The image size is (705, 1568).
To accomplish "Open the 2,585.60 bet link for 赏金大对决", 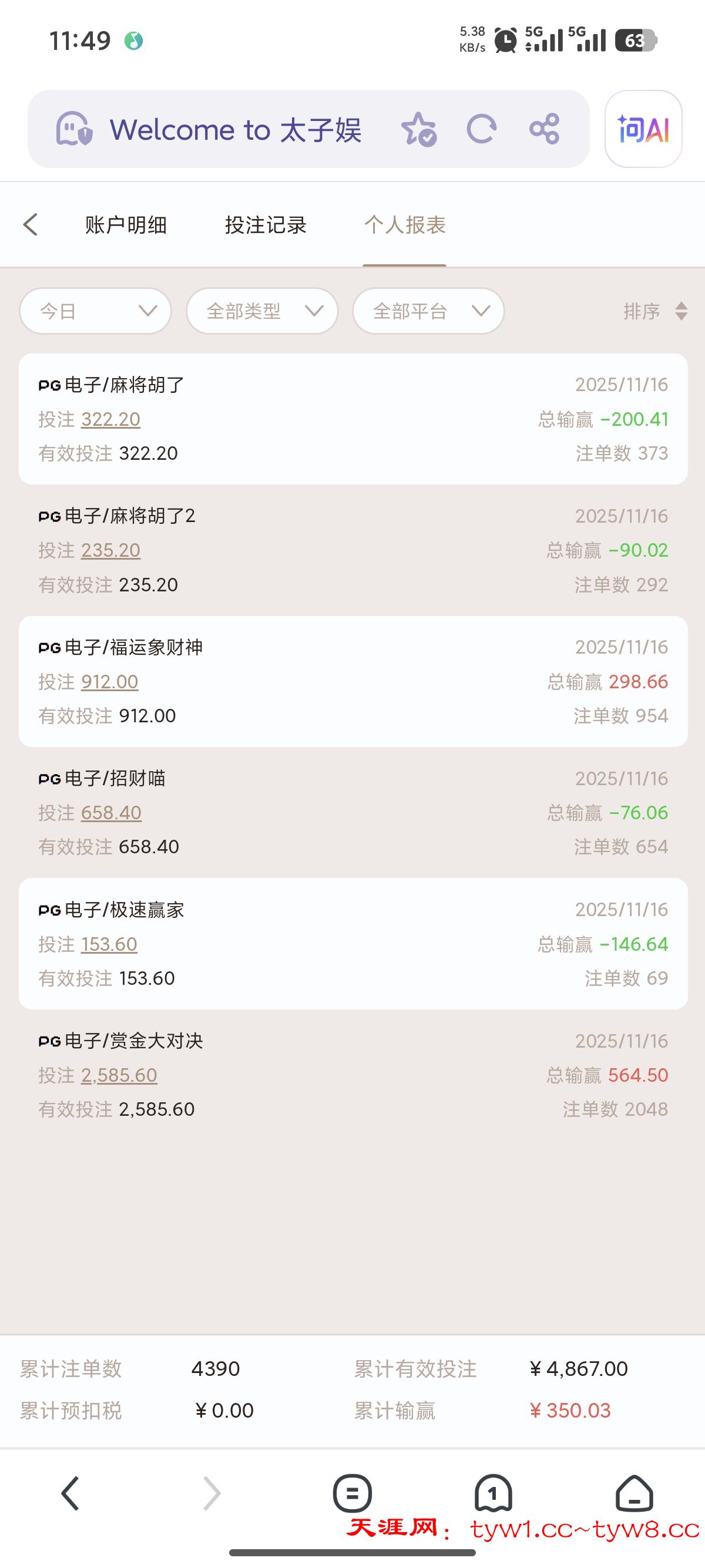I will pyautogui.click(x=119, y=1075).
